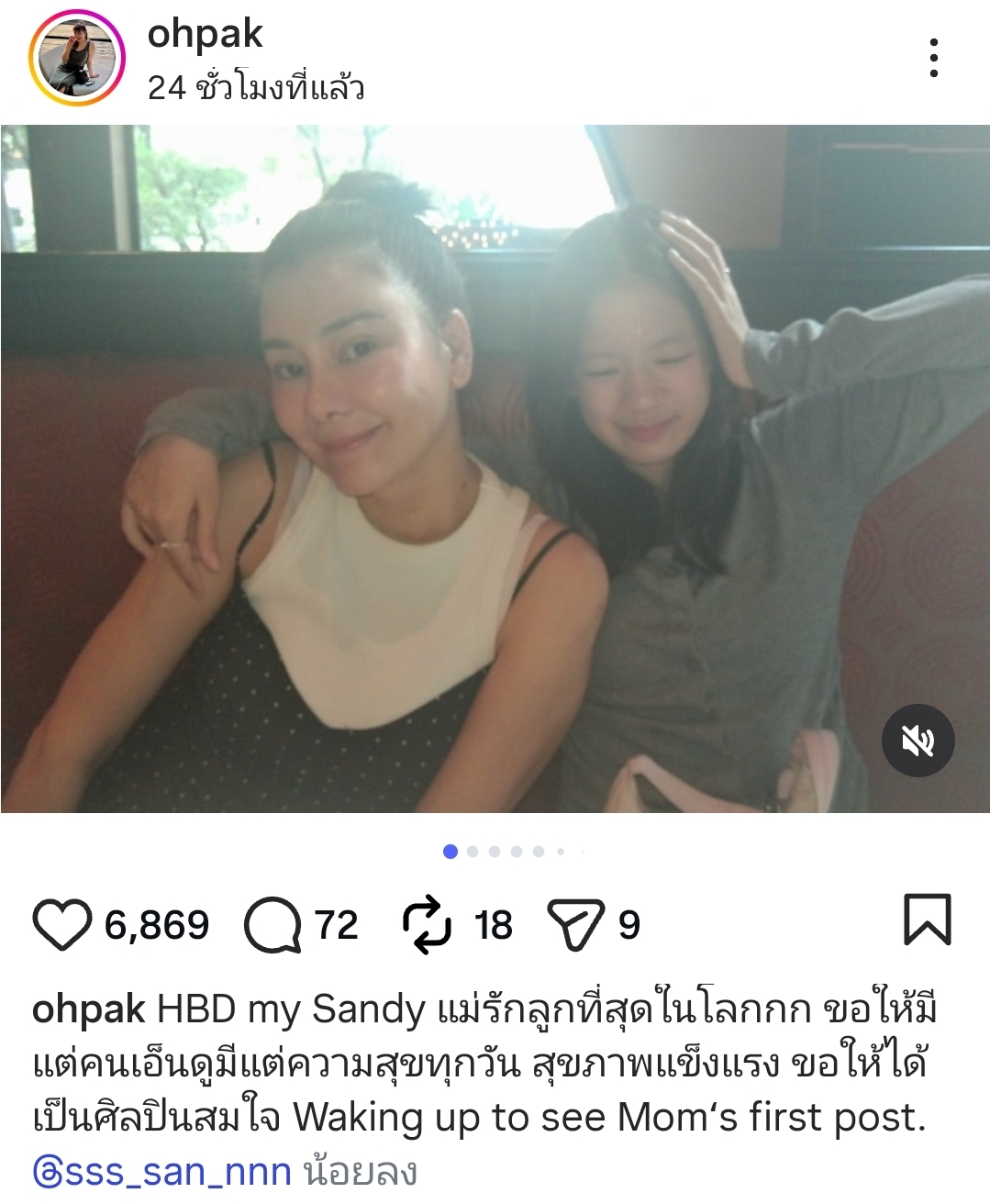Like ohpak's post
Viewport: 990px width, 1204px height.
click(61, 924)
